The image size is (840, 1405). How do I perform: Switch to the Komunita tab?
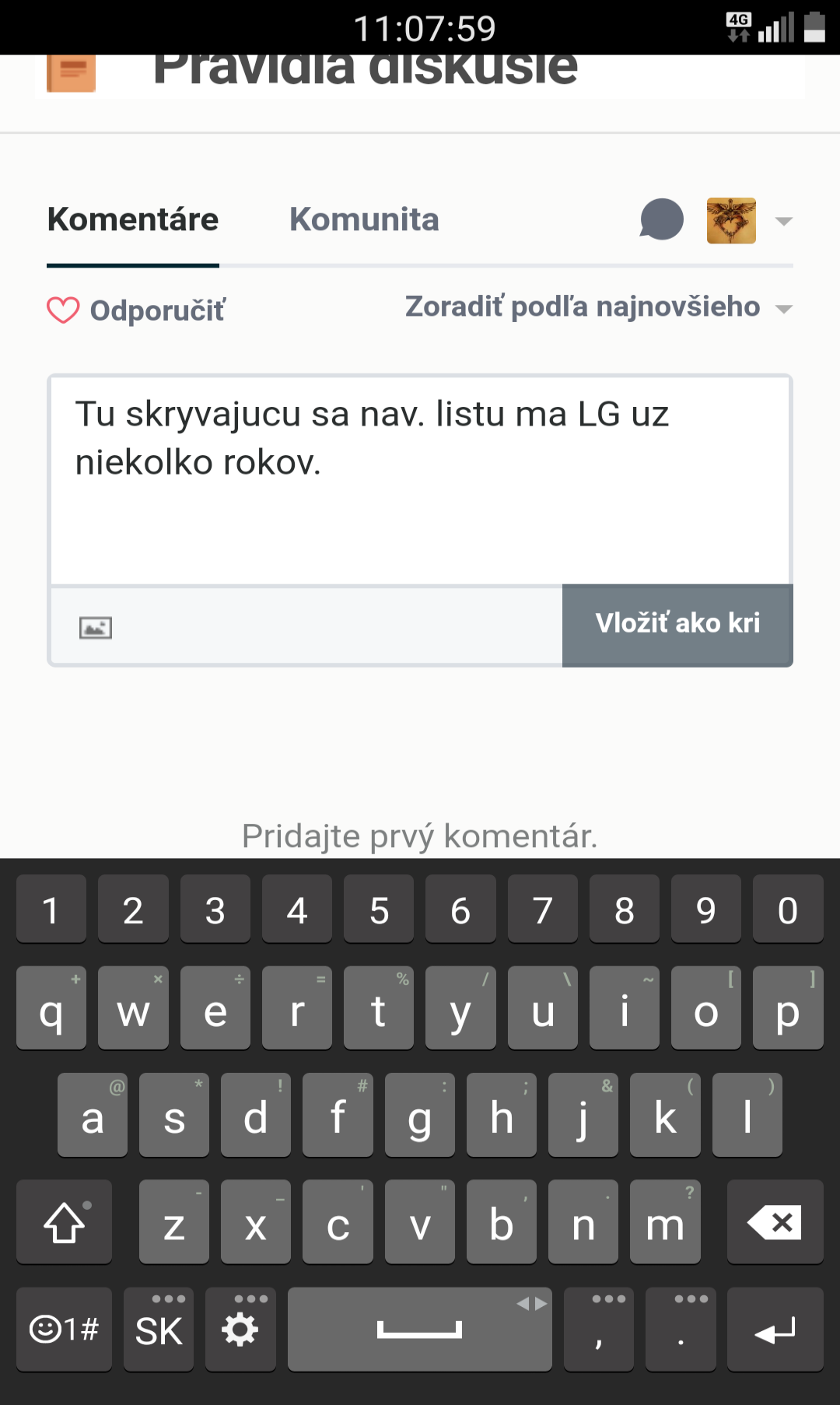tap(364, 219)
